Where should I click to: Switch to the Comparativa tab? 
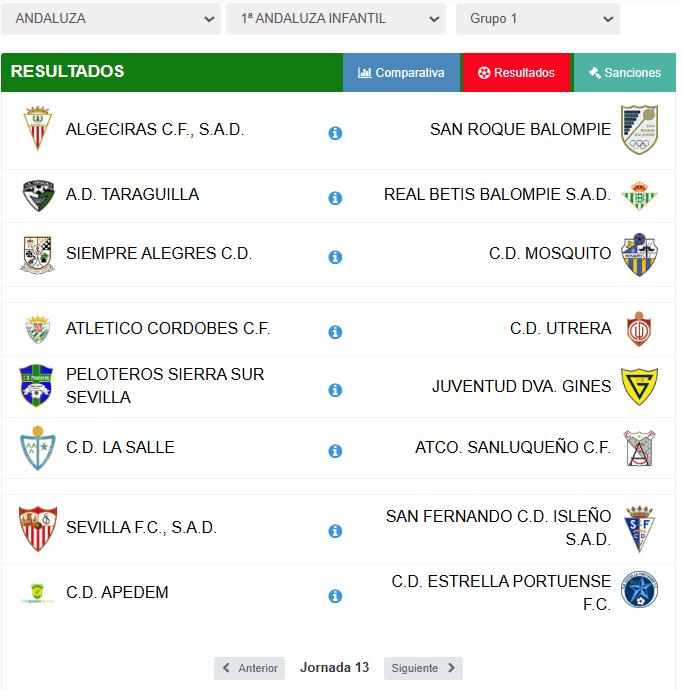[402, 73]
